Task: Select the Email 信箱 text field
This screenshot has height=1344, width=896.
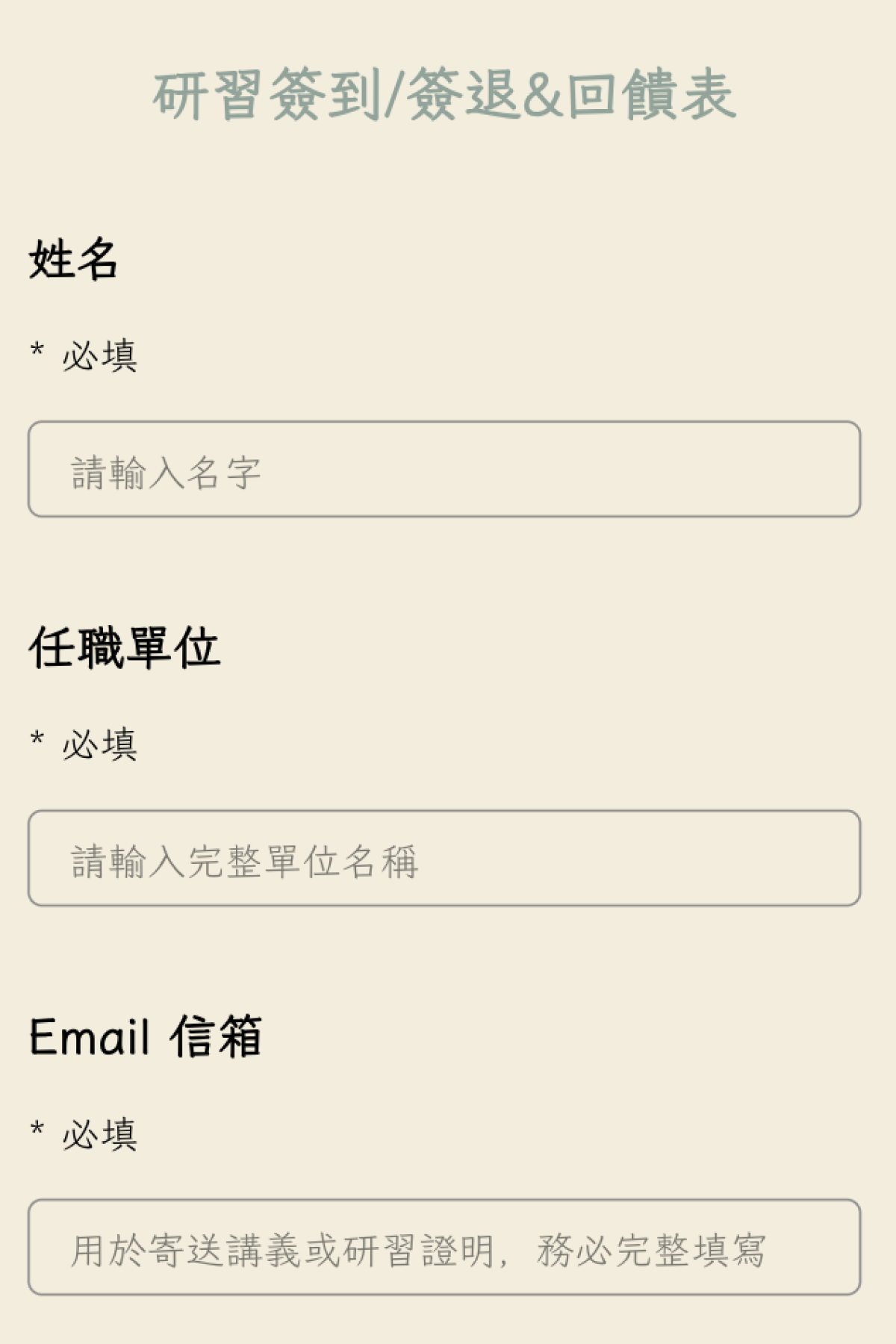Action: 444,1247
